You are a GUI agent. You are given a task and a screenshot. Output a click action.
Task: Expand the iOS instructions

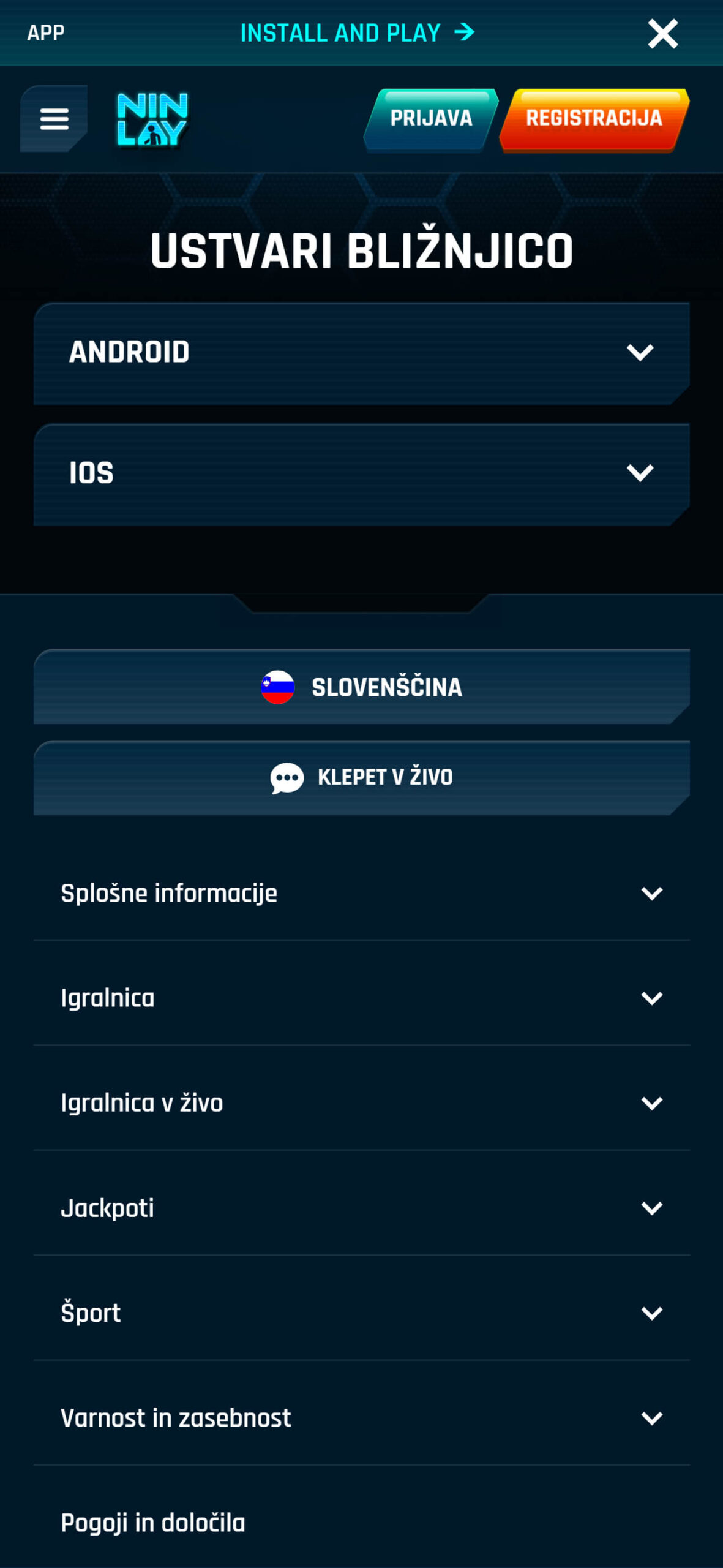tap(361, 473)
